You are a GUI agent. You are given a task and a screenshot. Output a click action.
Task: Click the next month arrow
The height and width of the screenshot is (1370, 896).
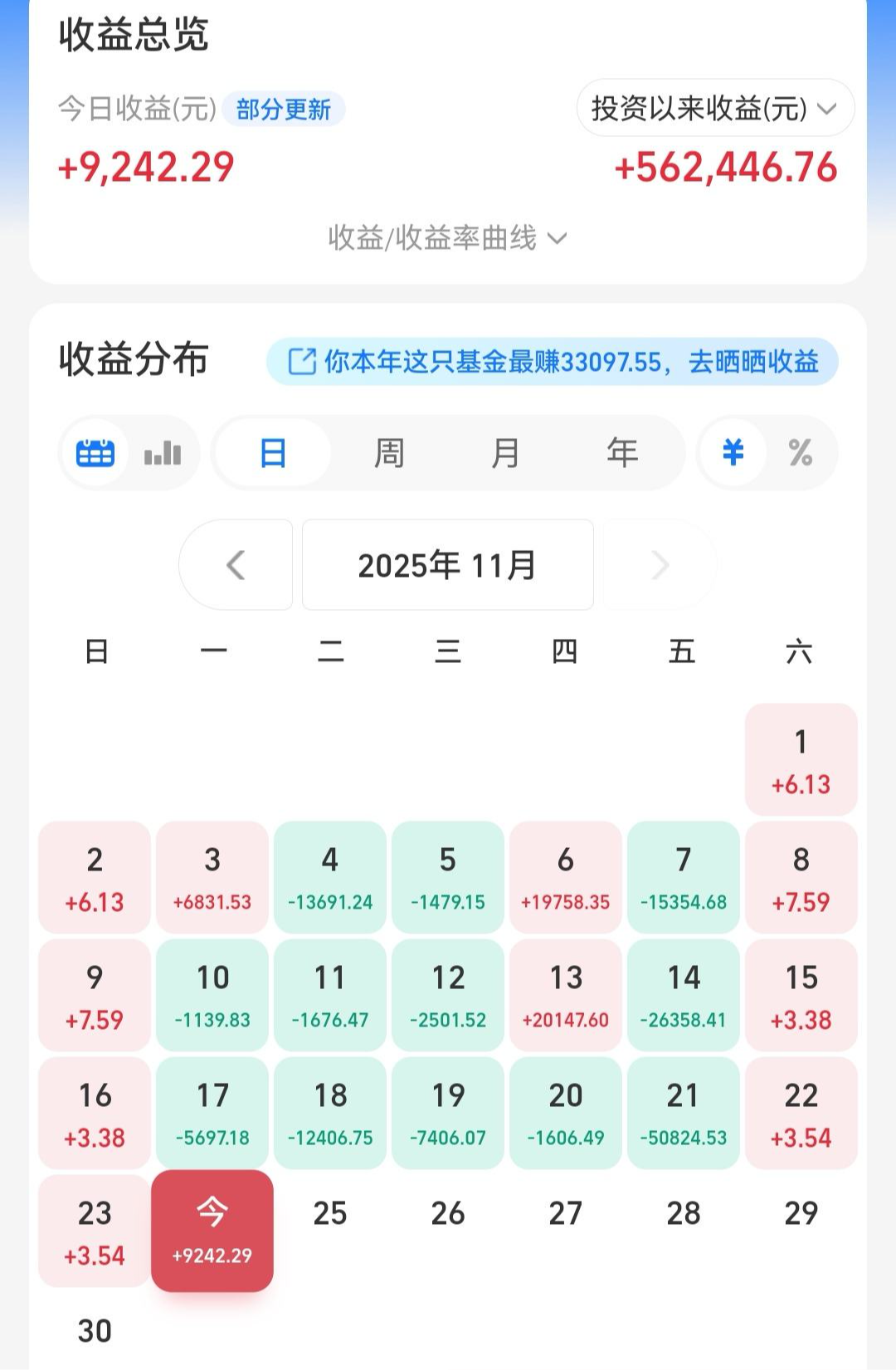(x=659, y=565)
